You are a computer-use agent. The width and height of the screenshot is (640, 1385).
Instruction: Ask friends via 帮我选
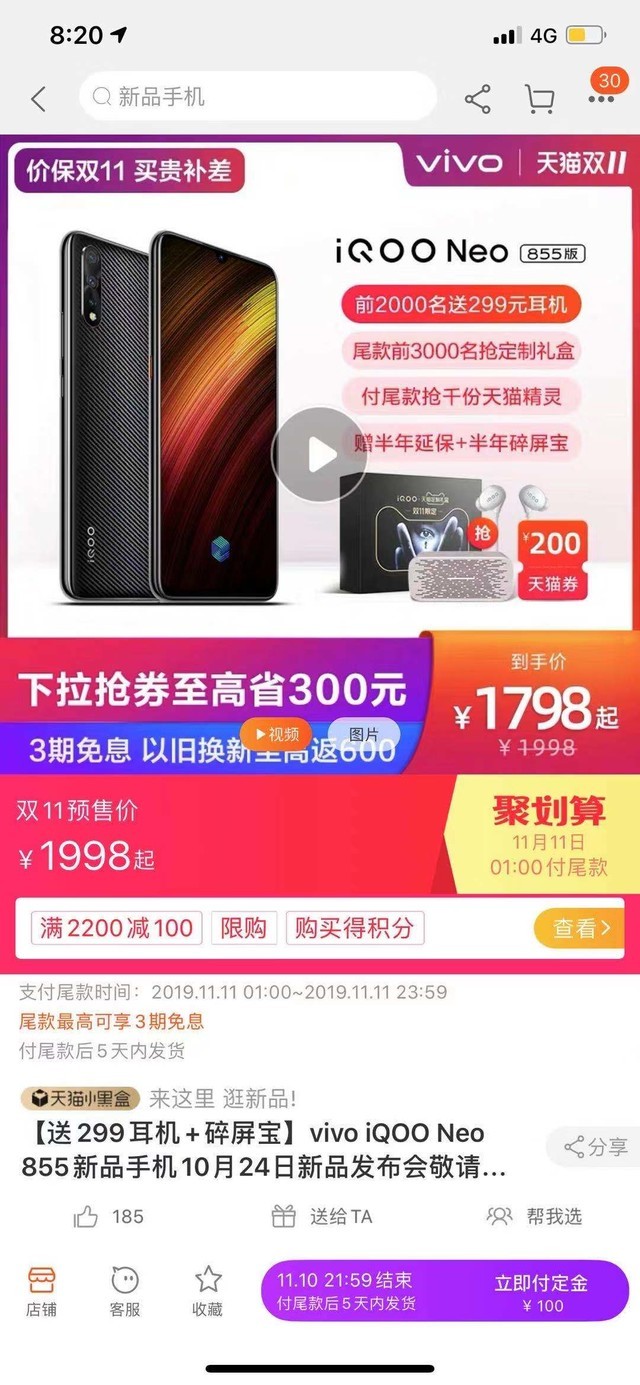[x=534, y=1216]
